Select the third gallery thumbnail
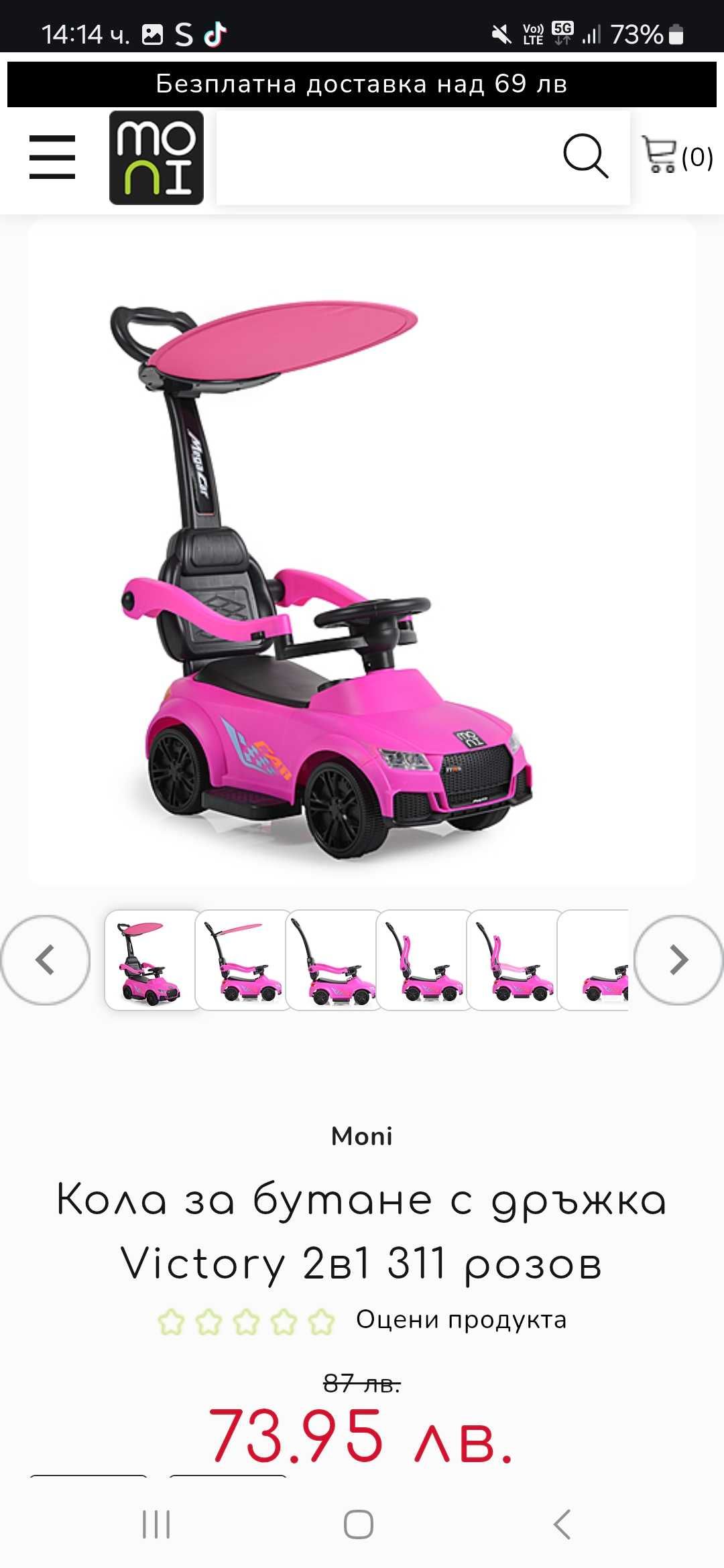The height and width of the screenshot is (1568, 724). coord(333,960)
